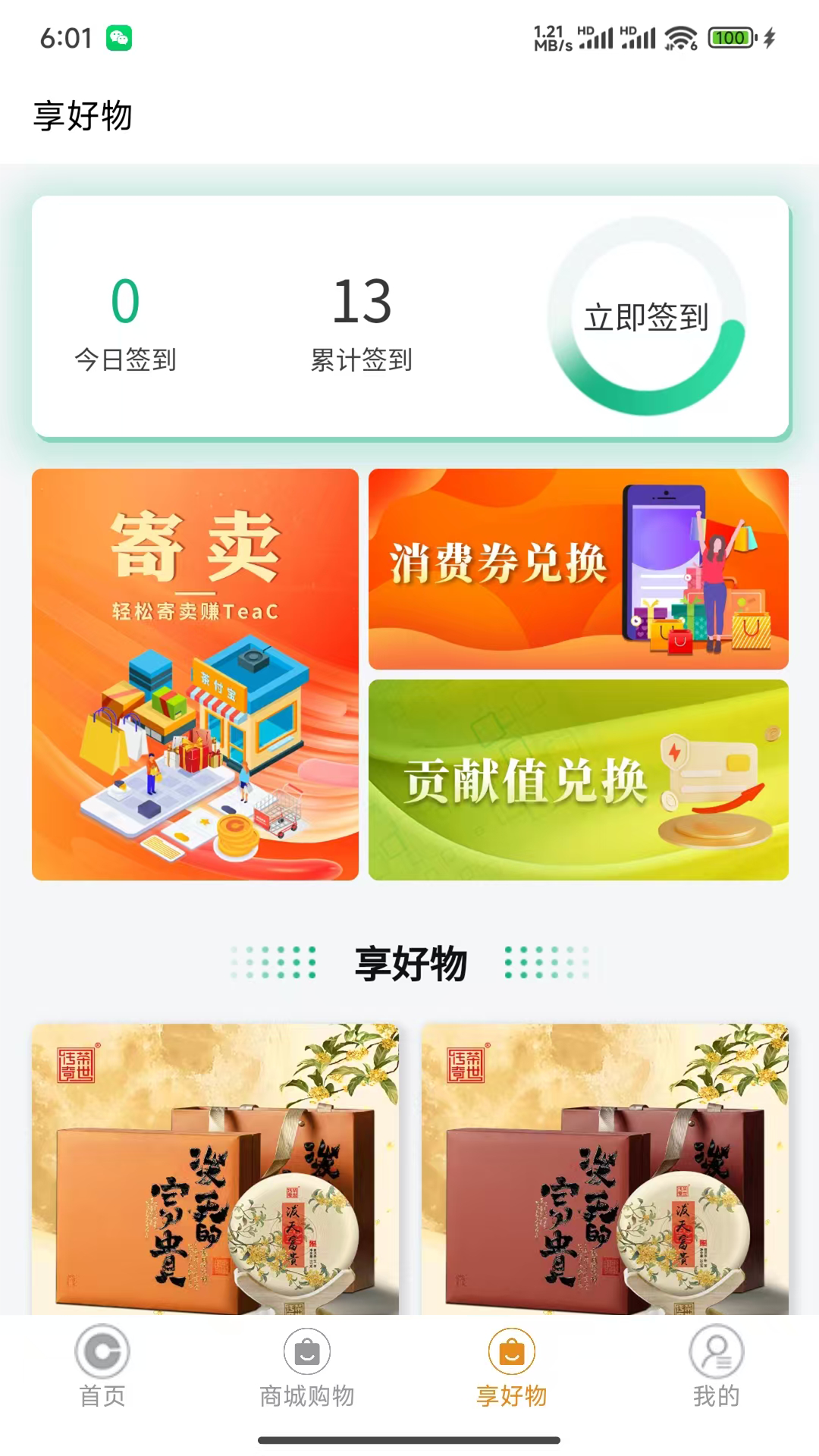Open the 寄卖 consignment banner
819x1456 pixels.
195,674
